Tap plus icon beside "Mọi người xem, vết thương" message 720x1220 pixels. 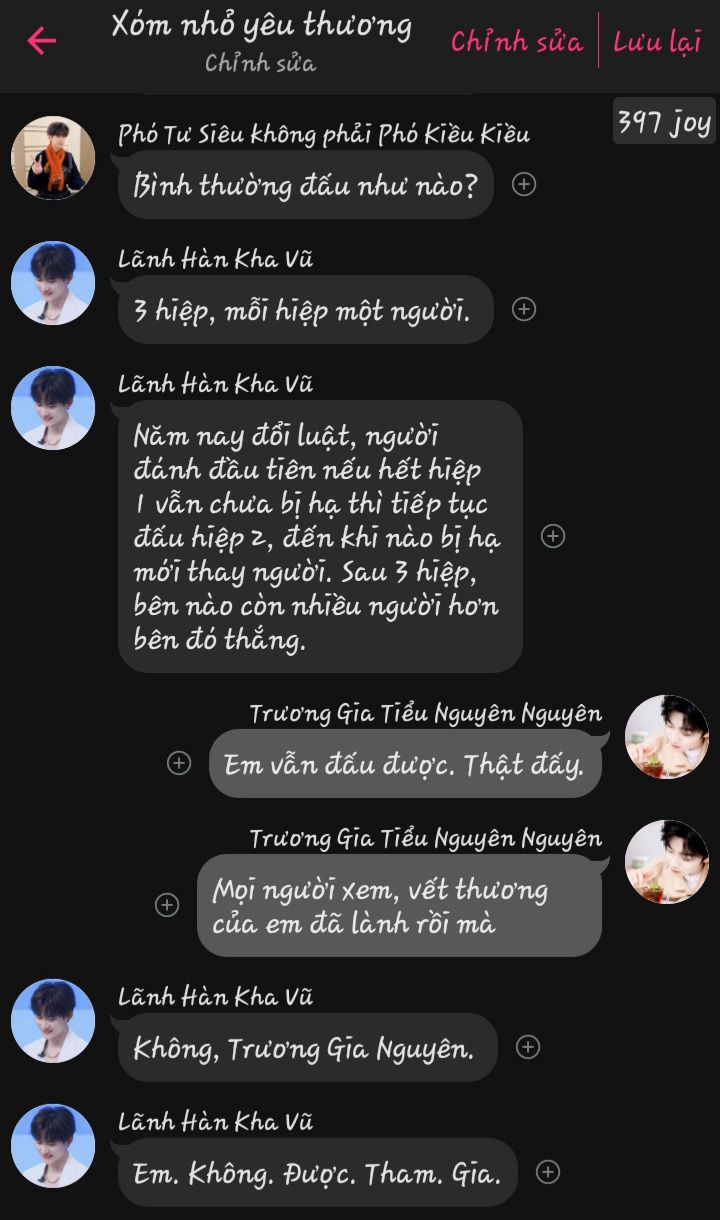coord(167,905)
